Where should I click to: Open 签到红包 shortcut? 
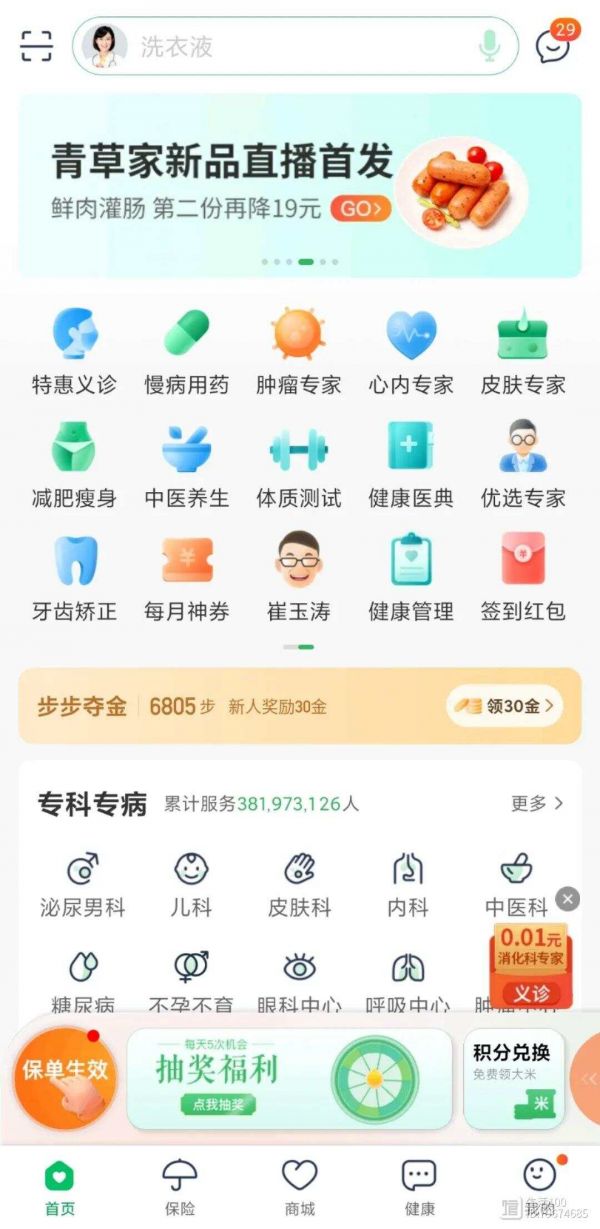click(523, 578)
